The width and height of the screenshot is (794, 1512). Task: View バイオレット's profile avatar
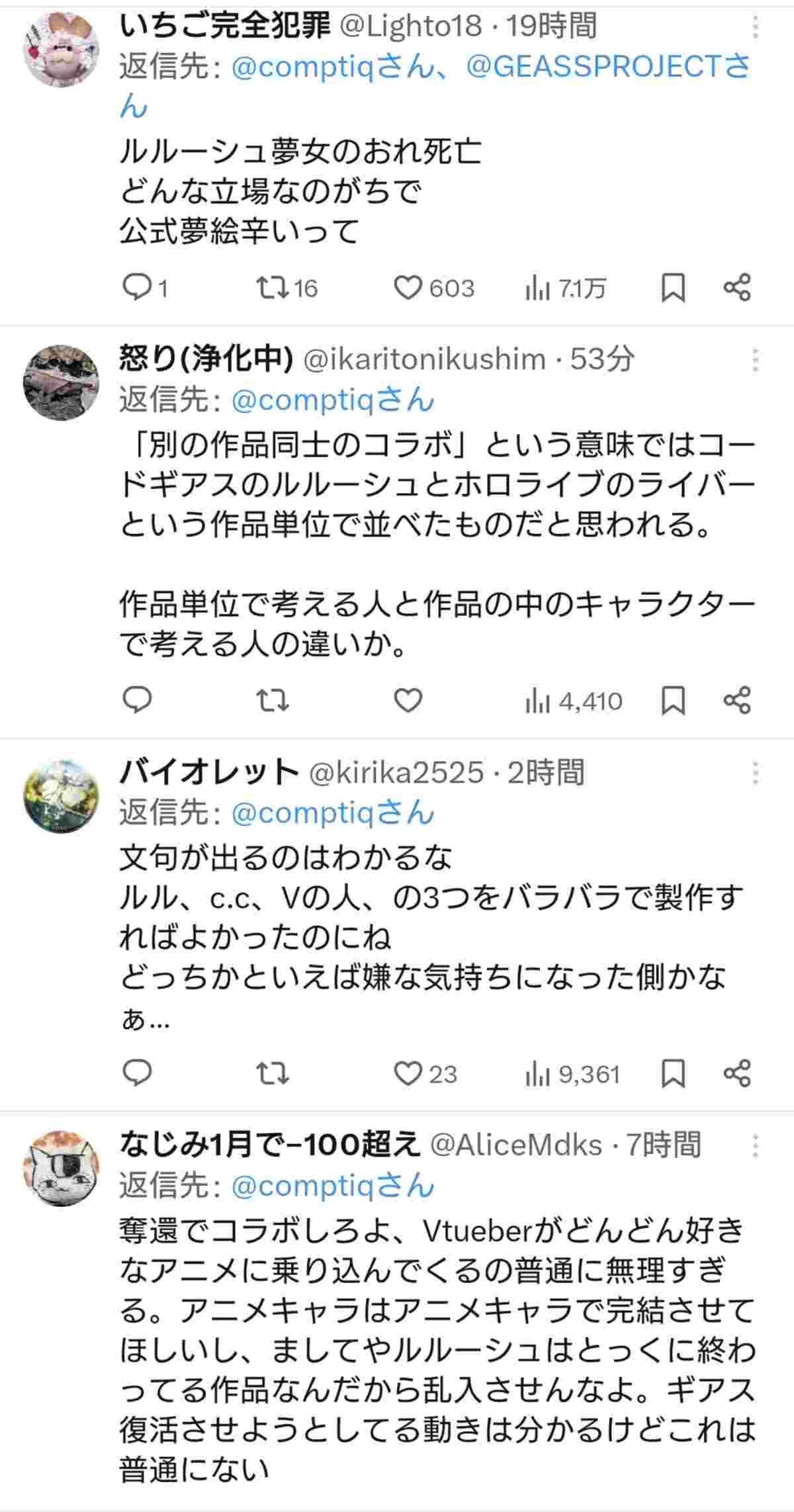tap(61, 796)
